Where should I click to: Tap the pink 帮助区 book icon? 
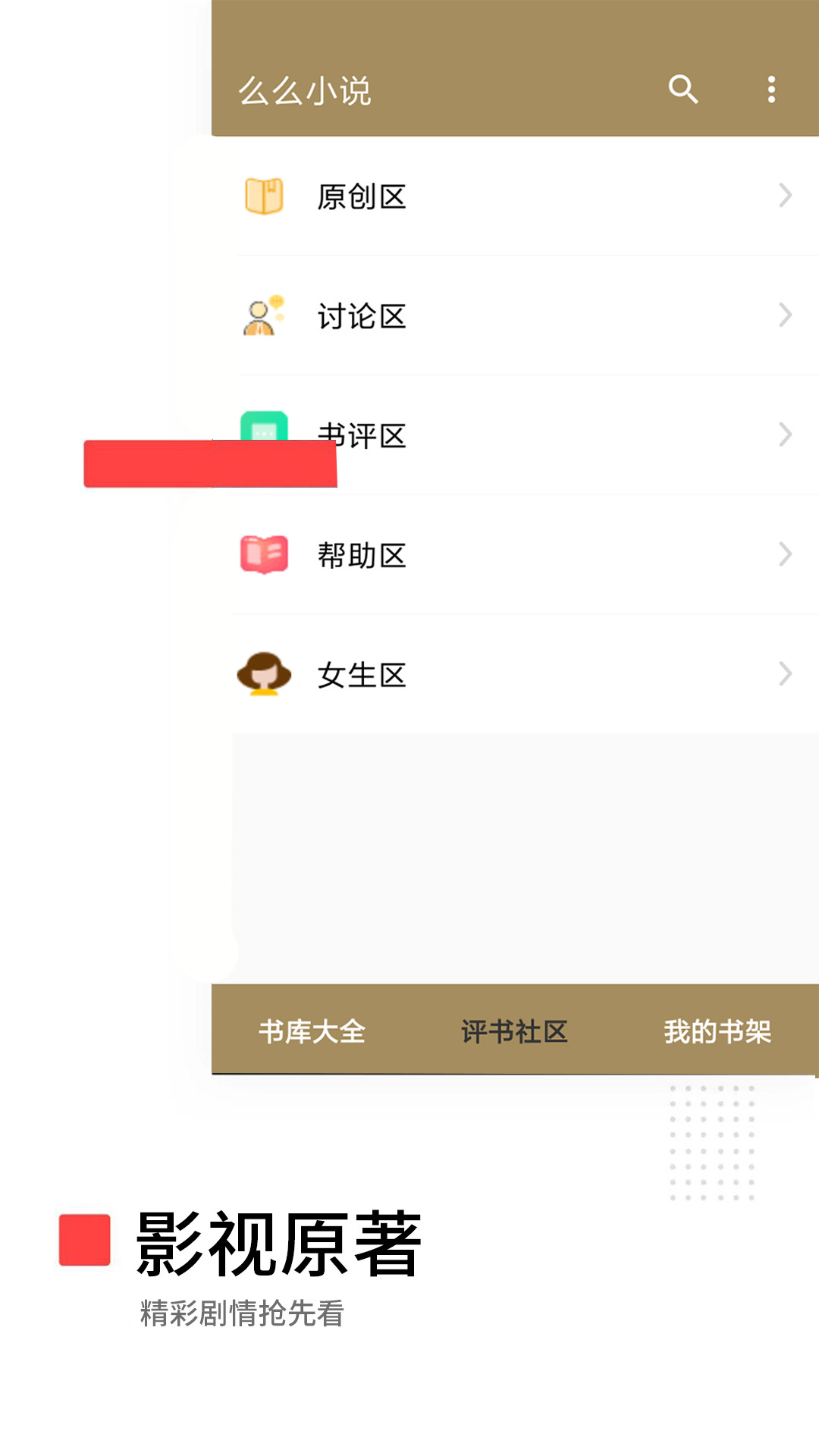click(x=262, y=555)
